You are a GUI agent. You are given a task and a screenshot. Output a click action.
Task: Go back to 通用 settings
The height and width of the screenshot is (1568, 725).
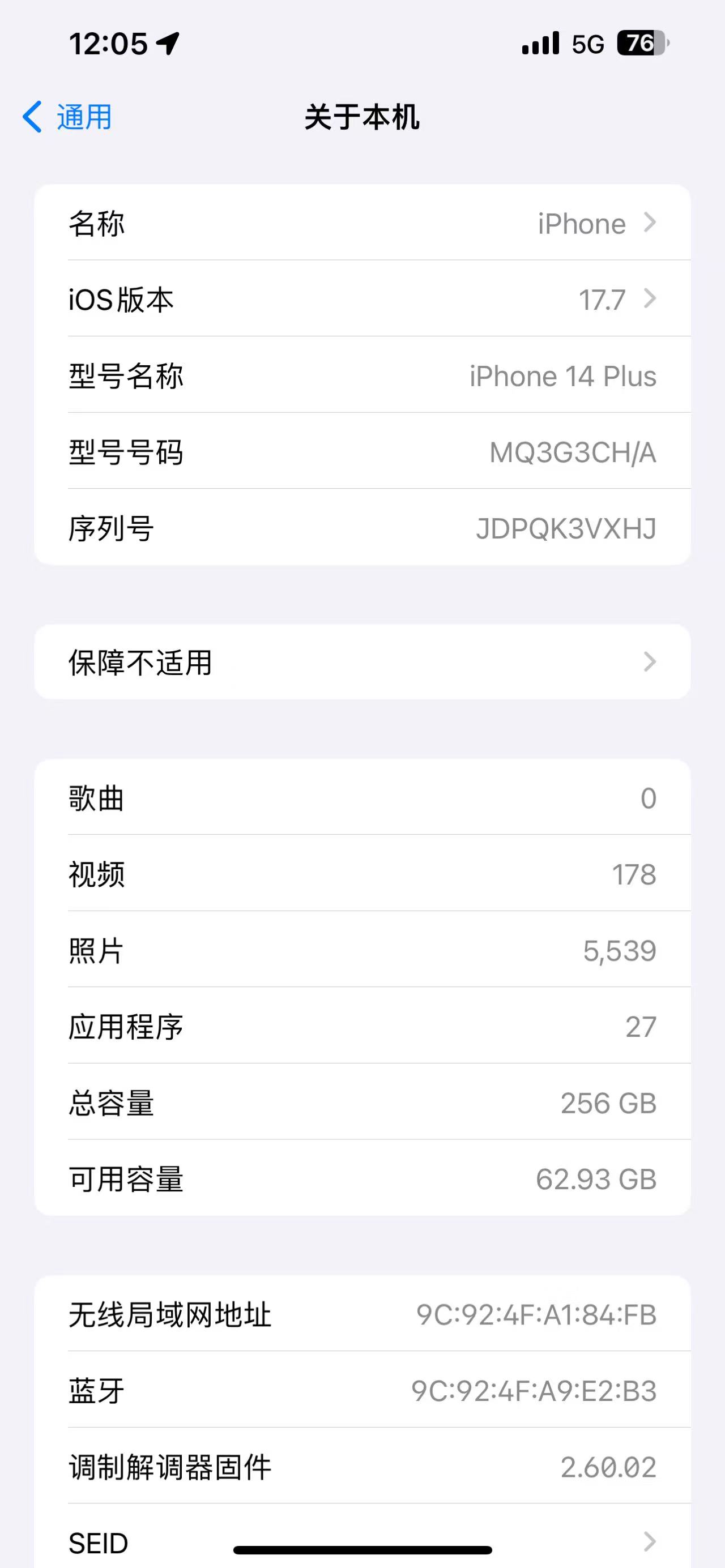[x=67, y=117]
